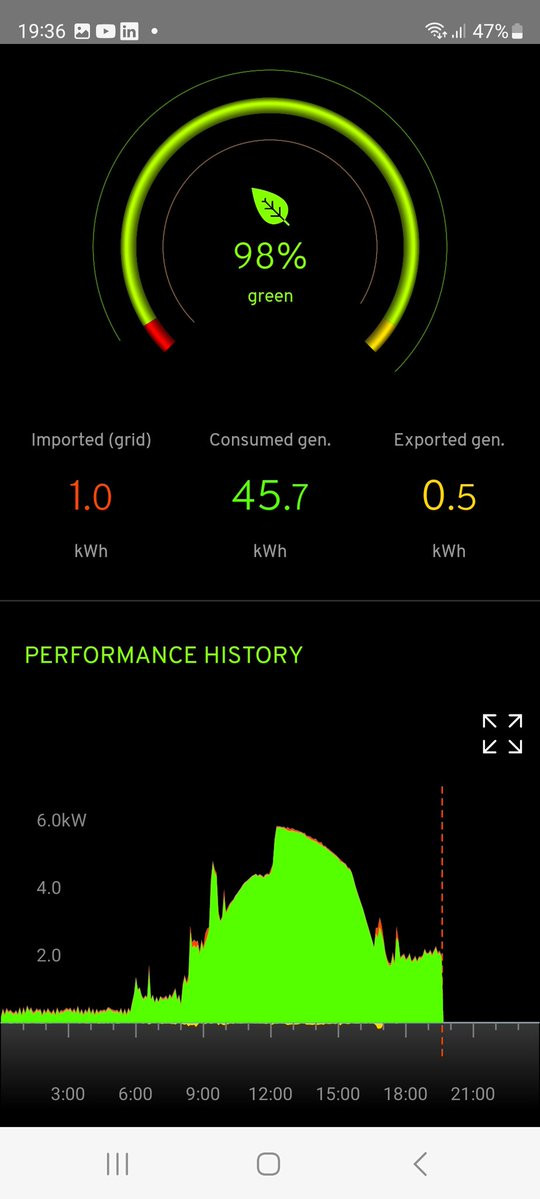The image size is (540, 1199).
Task: Go back using the system back button
Action: pyautogui.click(x=420, y=1164)
